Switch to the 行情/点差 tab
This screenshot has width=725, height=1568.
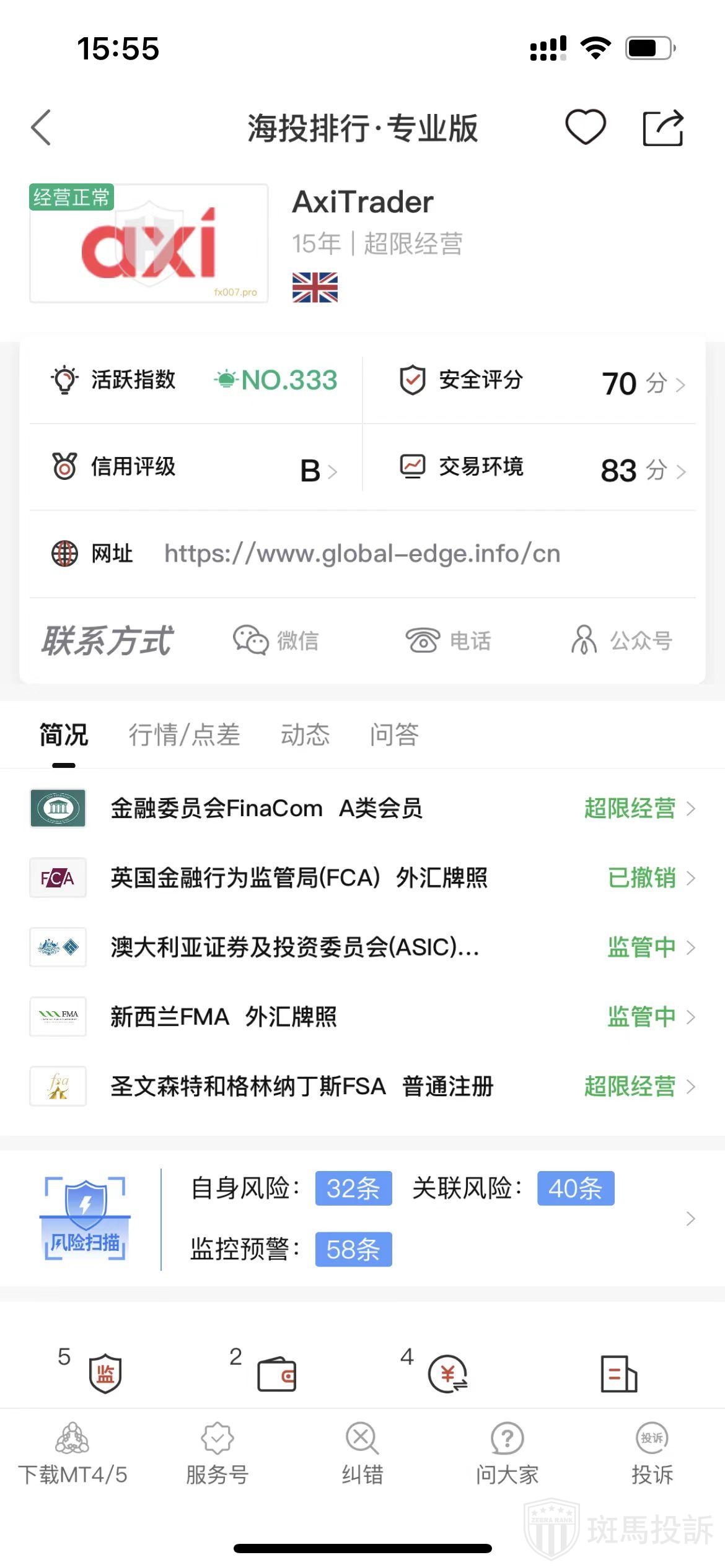click(184, 735)
